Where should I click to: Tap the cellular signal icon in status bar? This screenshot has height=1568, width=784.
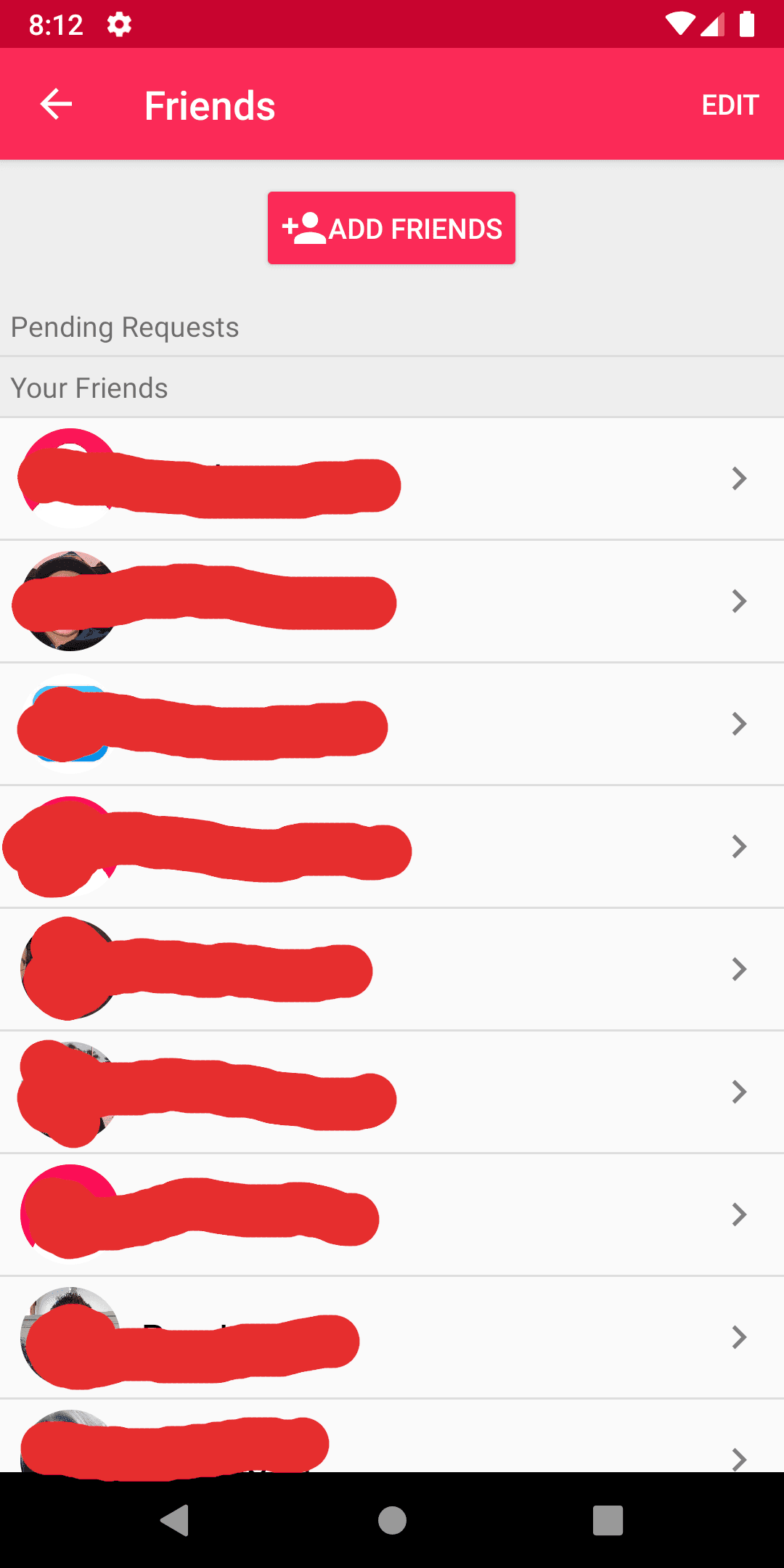[x=714, y=23]
